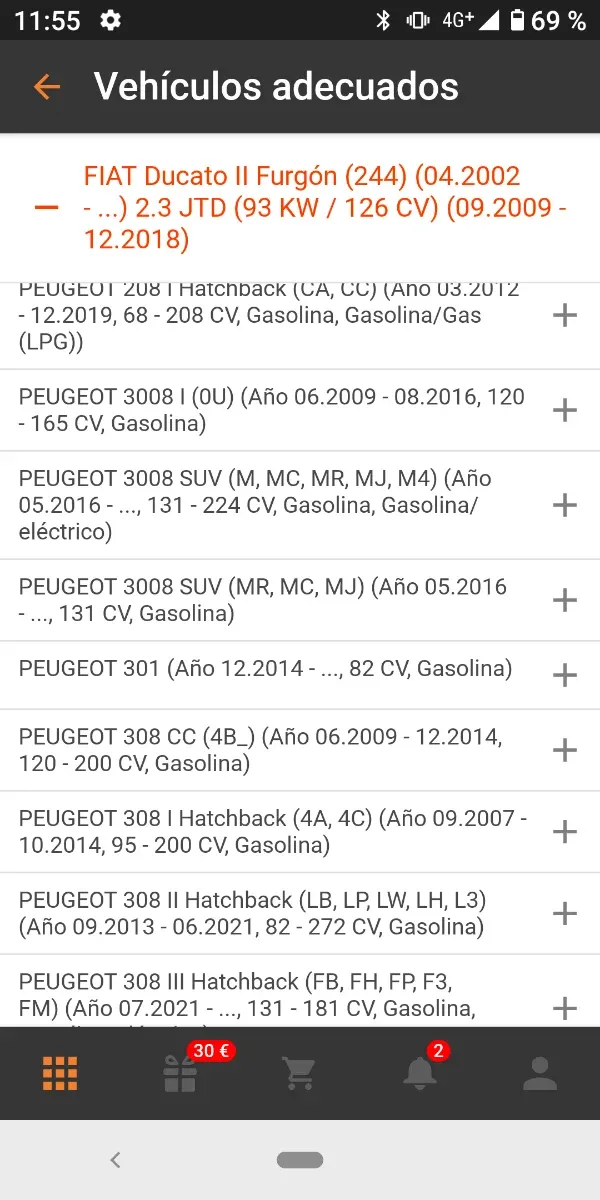Viewport: 600px width, 1200px height.
Task: Go back from Vehículos adecuados
Action: pyautogui.click(x=47, y=87)
